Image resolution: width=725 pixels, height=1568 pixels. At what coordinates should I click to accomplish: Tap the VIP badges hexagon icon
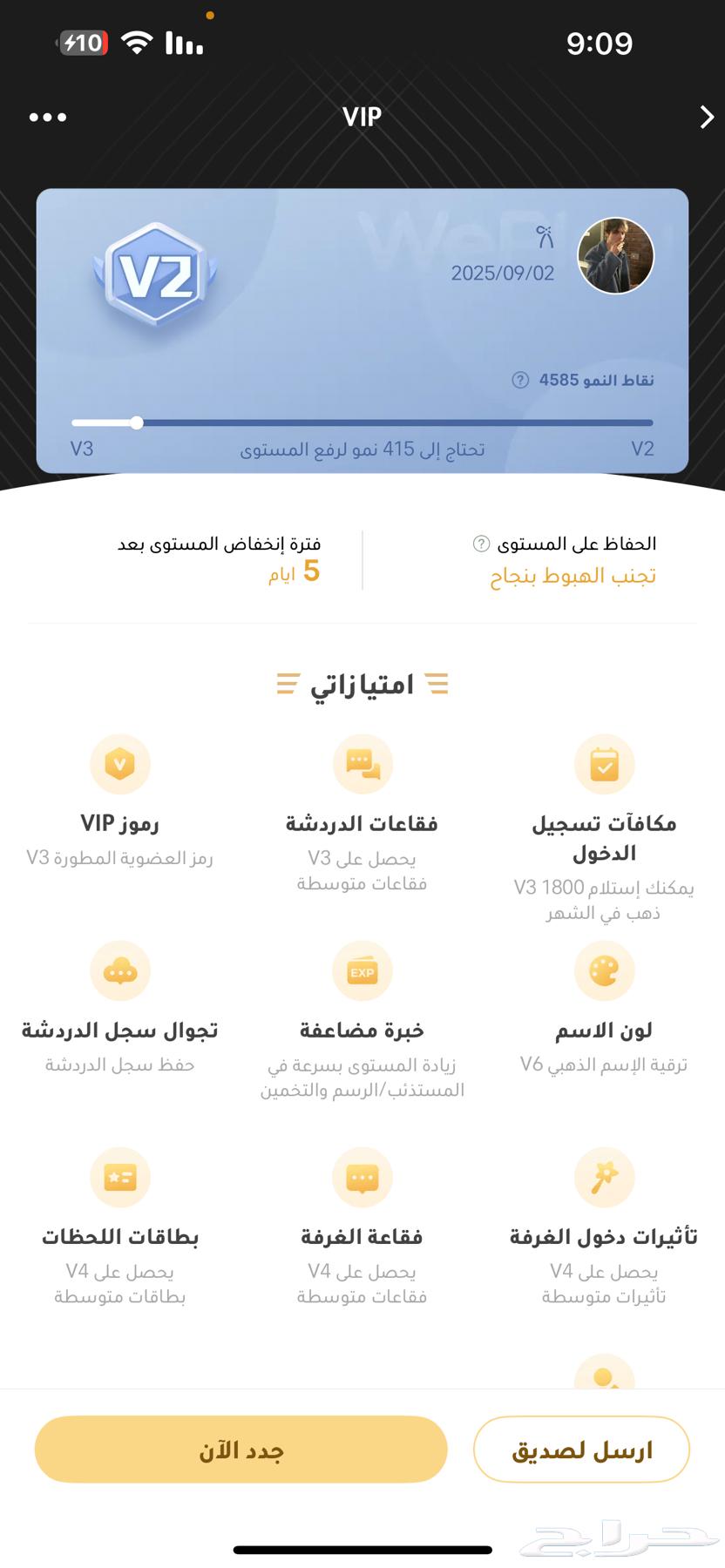[x=120, y=764]
